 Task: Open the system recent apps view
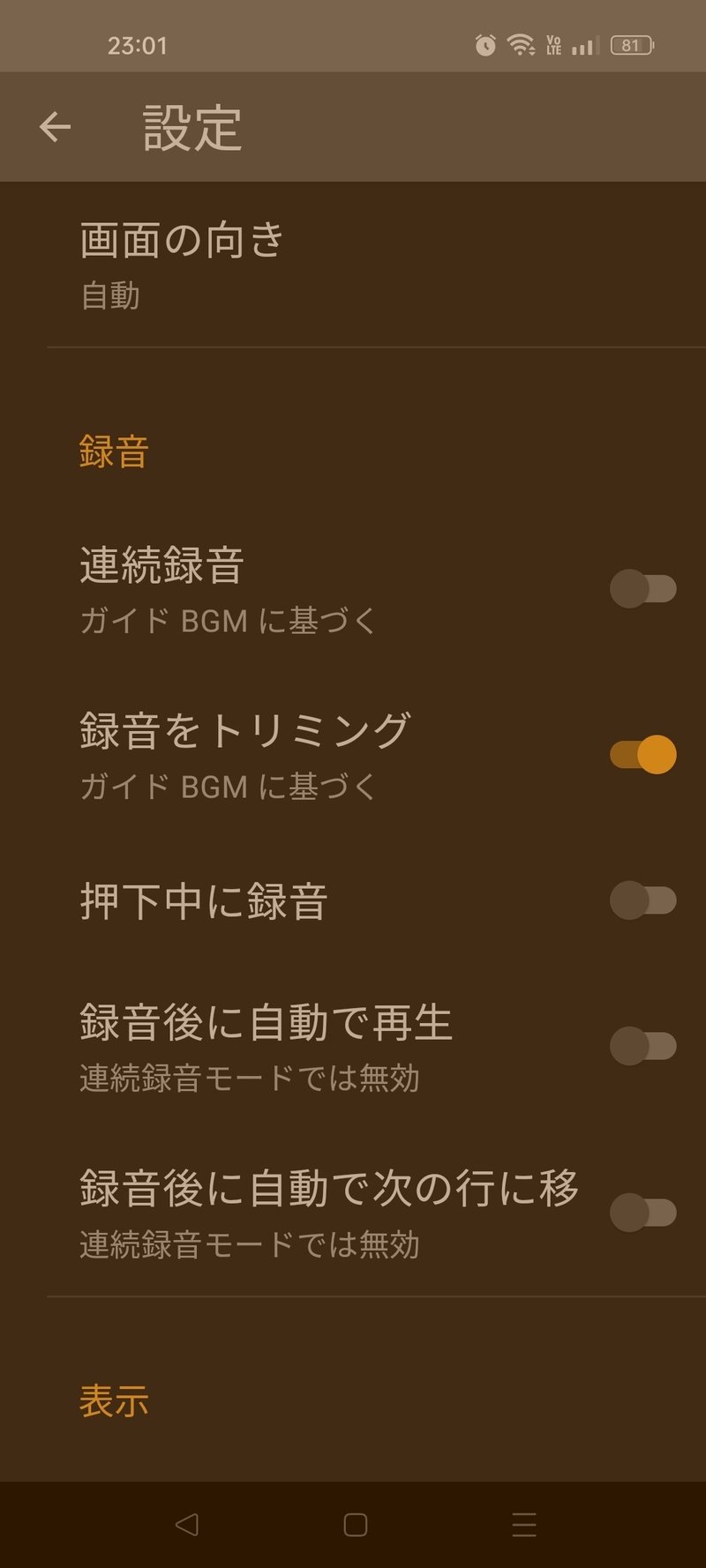(524, 1525)
